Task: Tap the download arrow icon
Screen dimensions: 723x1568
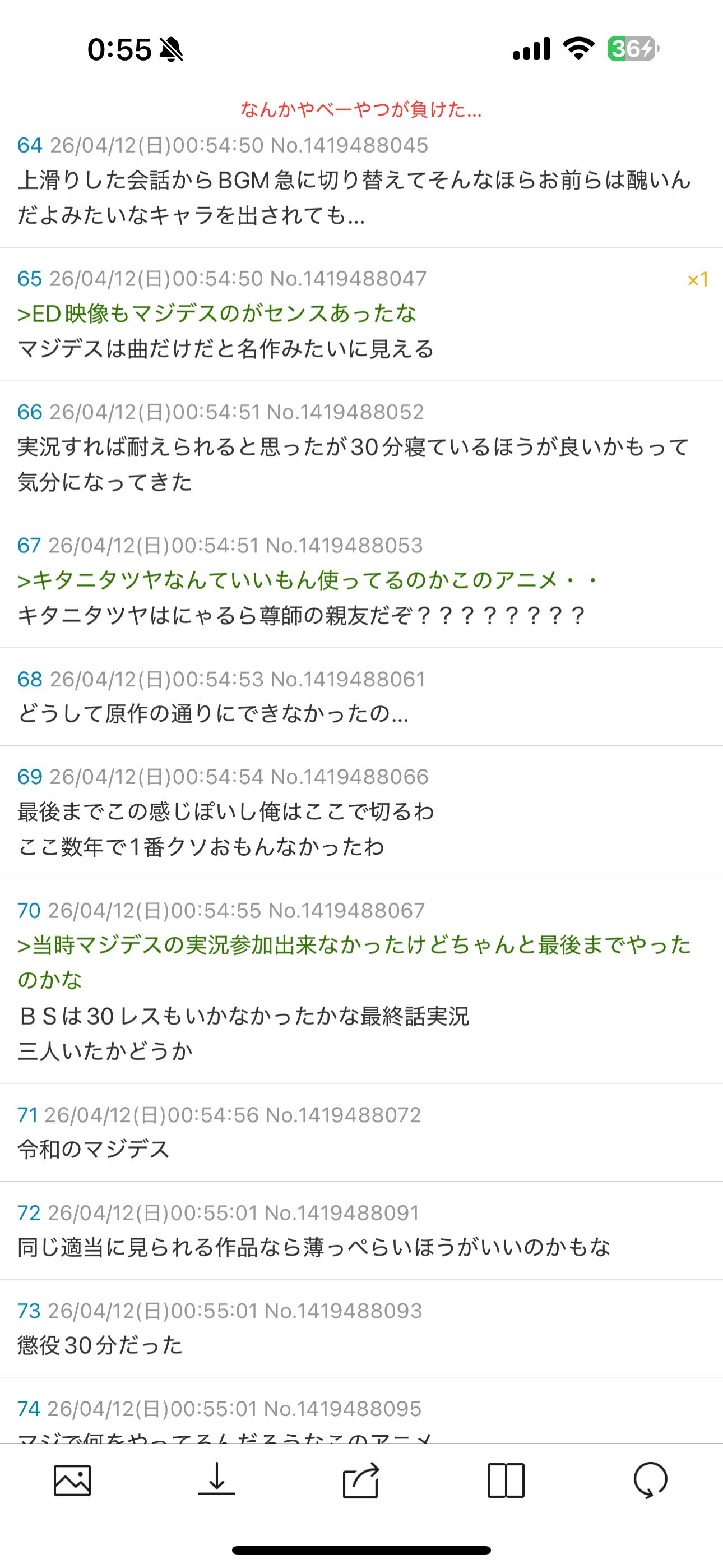Action: [x=217, y=1479]
